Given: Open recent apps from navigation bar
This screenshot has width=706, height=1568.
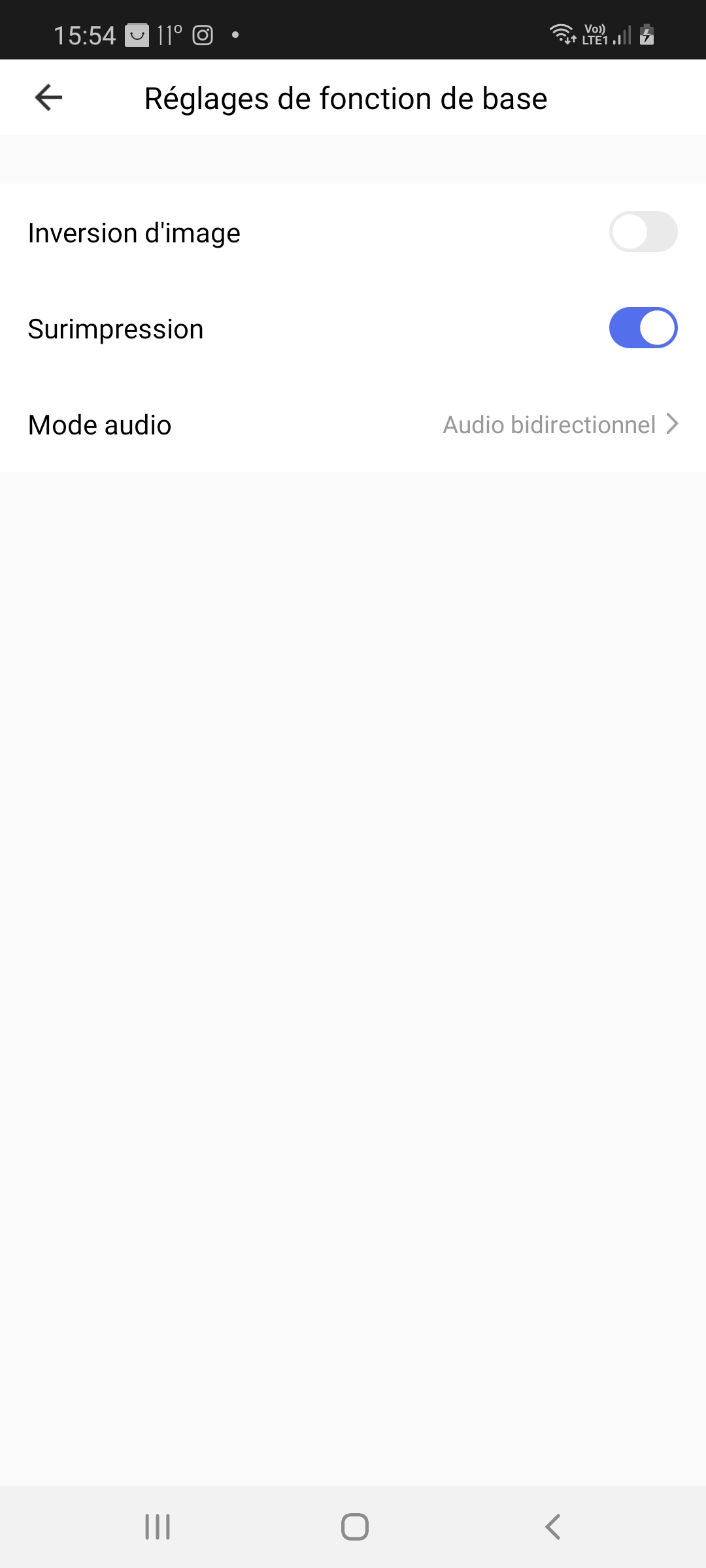Looking at the screenshot, I should [158, 1527].
